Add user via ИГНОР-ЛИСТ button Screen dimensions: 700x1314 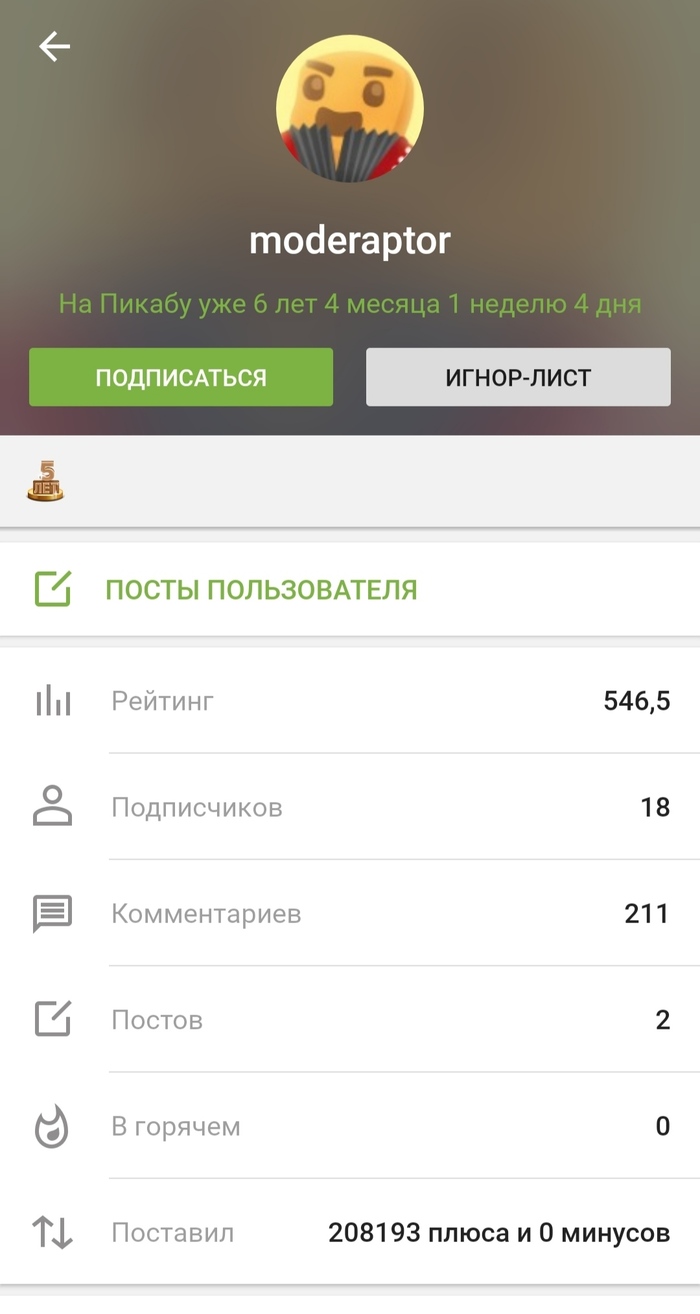(x=518, y=377)
